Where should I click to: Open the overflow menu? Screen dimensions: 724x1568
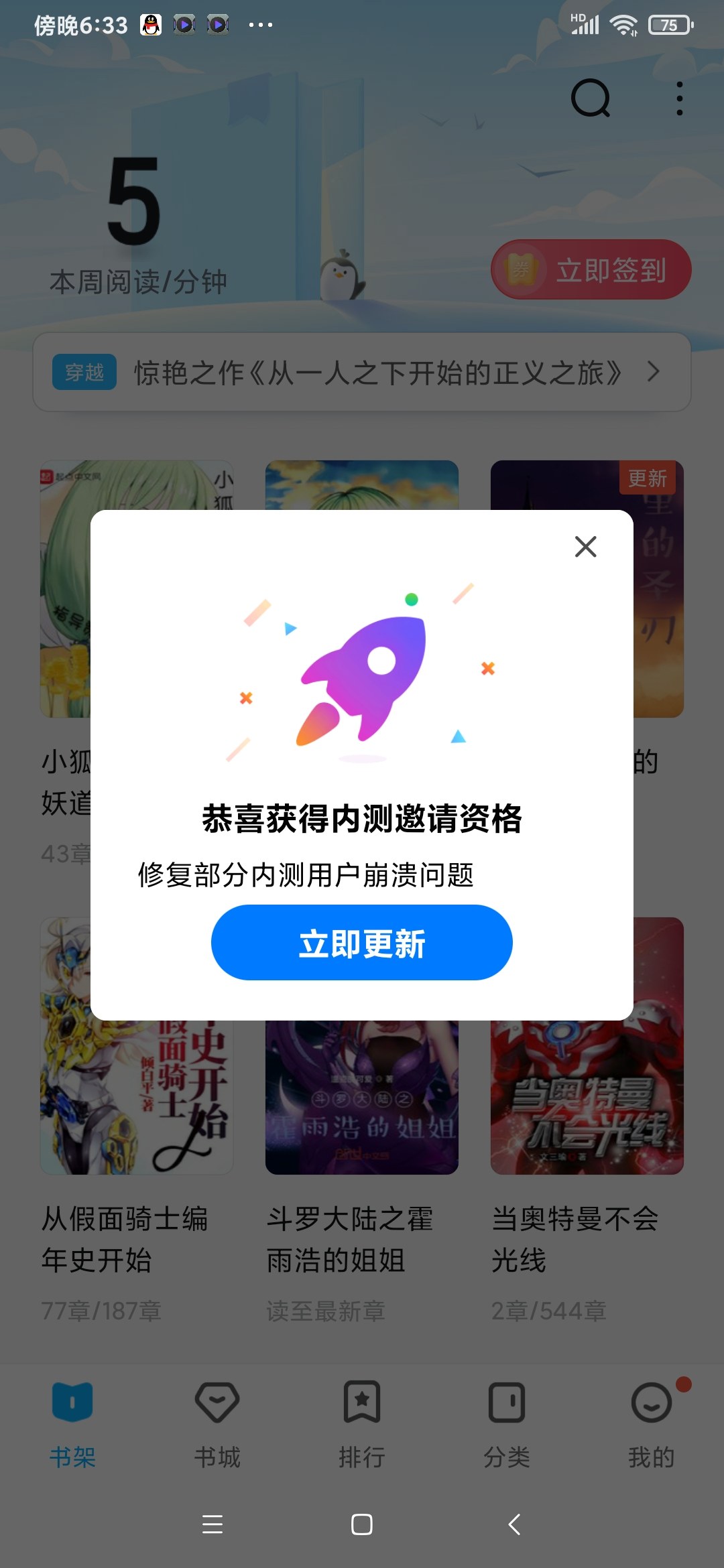point(679,99)
